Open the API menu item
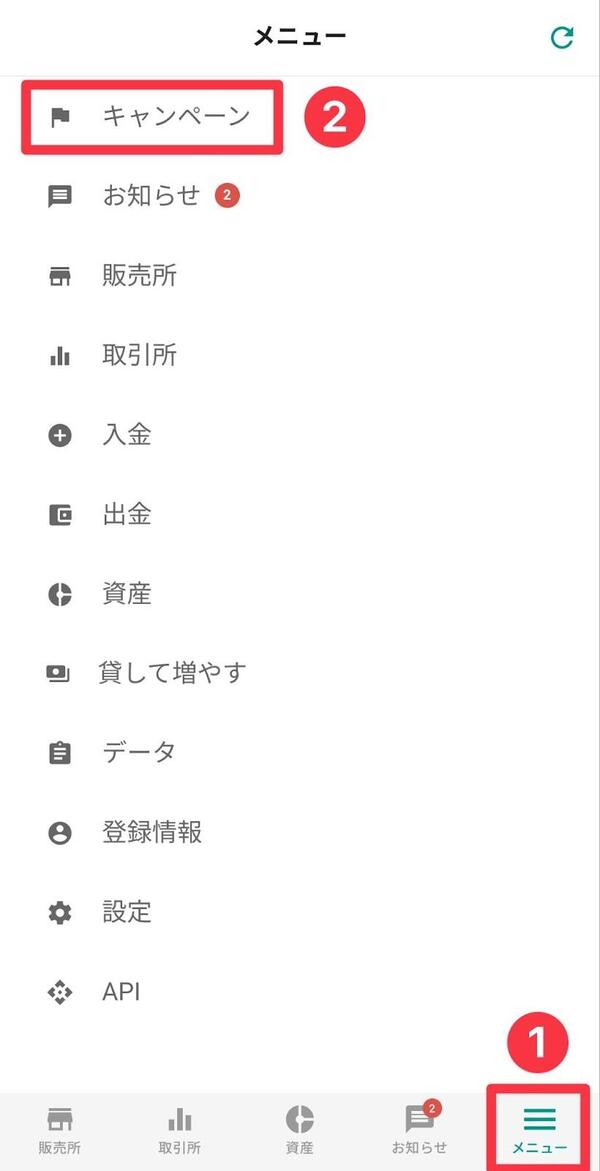 121,992
